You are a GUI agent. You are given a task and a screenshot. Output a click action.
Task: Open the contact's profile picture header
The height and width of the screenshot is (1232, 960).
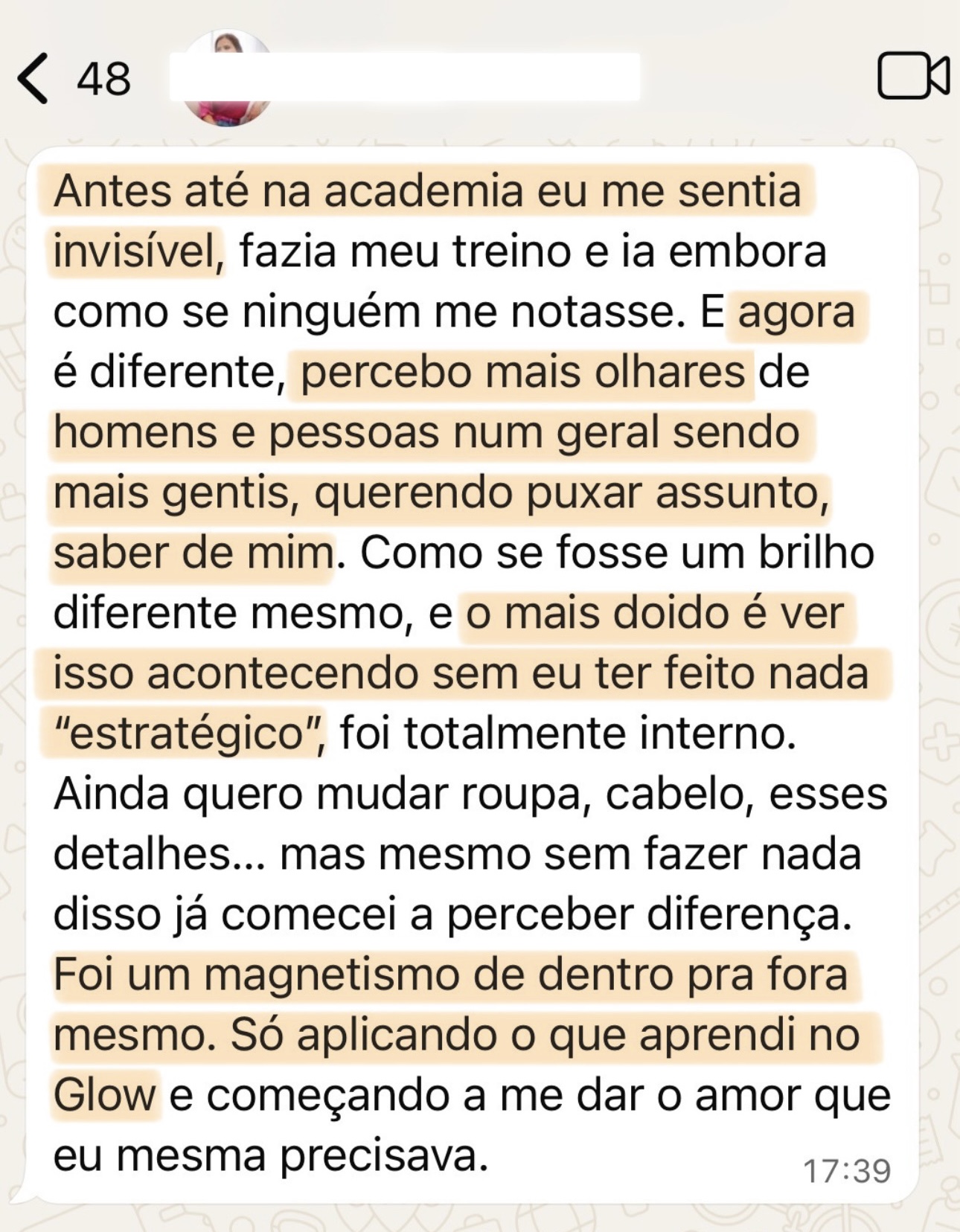pyautogui.click(x=226, y=77)
